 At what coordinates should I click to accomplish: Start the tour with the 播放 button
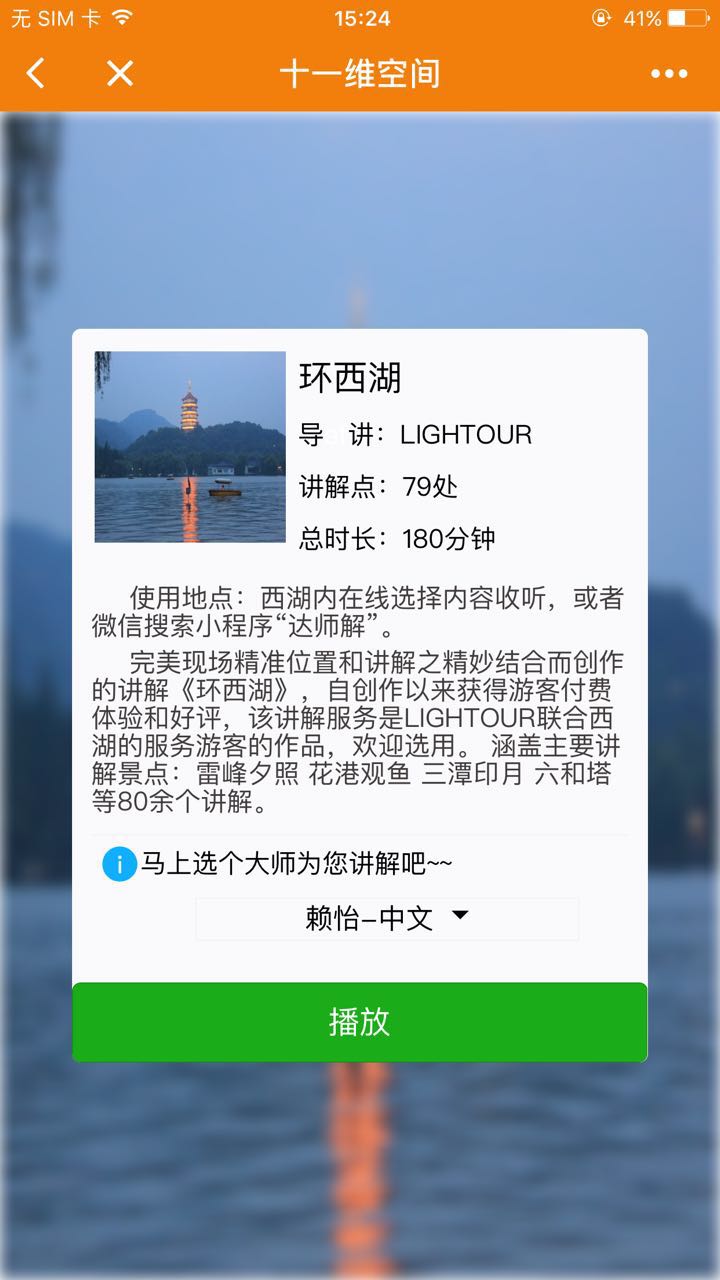point(359,1022)
